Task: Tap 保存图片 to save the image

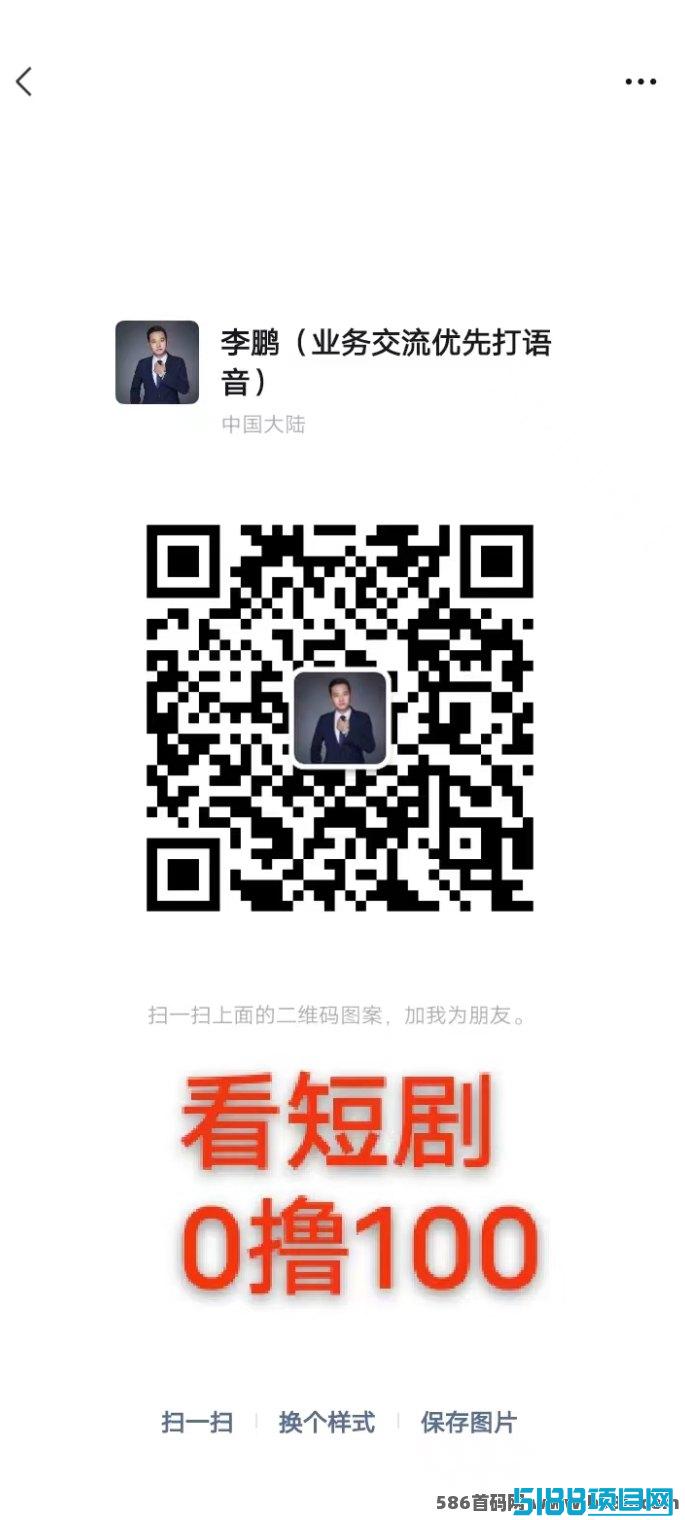Action: pos(469,1421)
